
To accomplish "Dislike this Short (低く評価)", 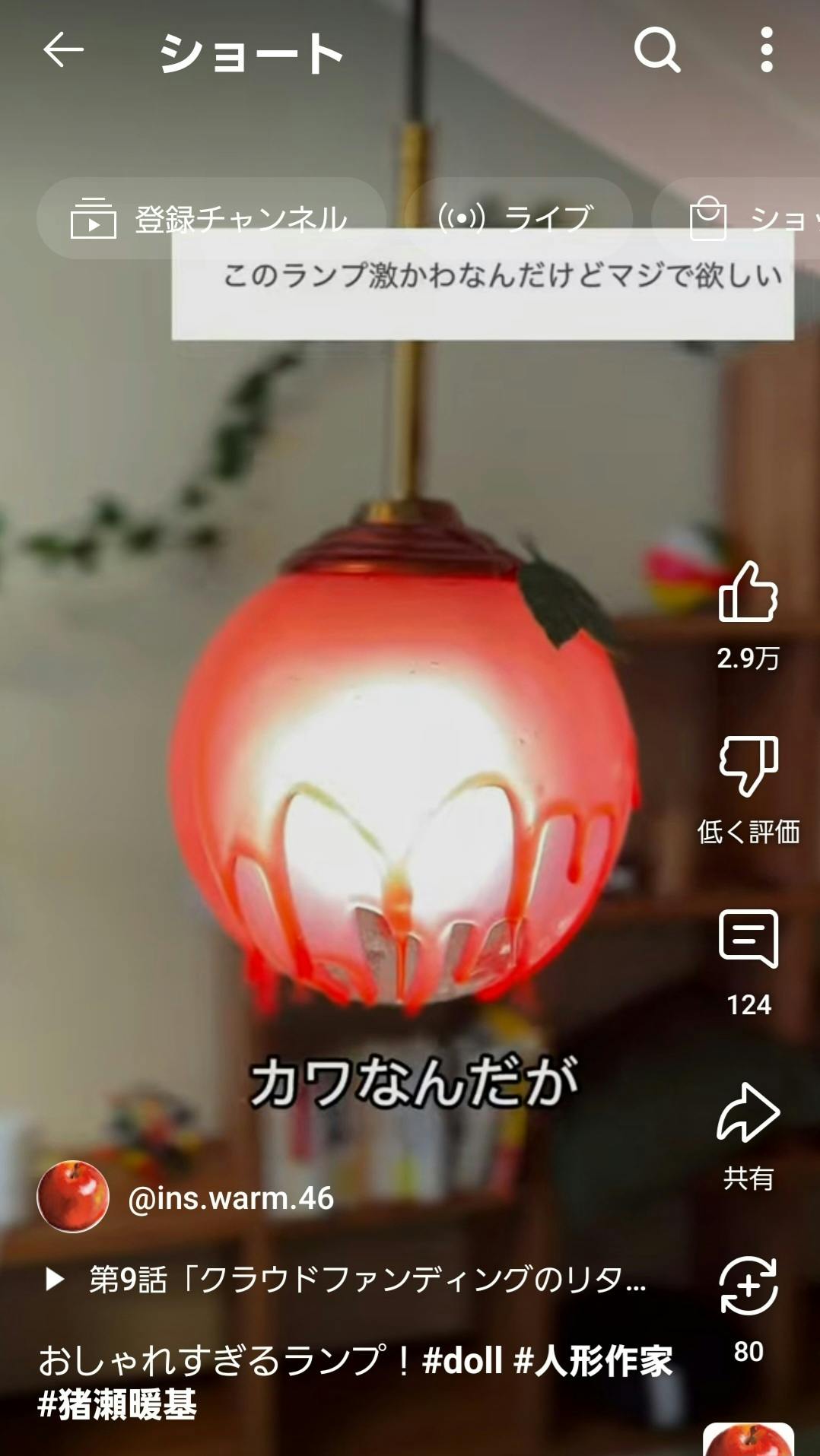I will (x=748, y=766).
